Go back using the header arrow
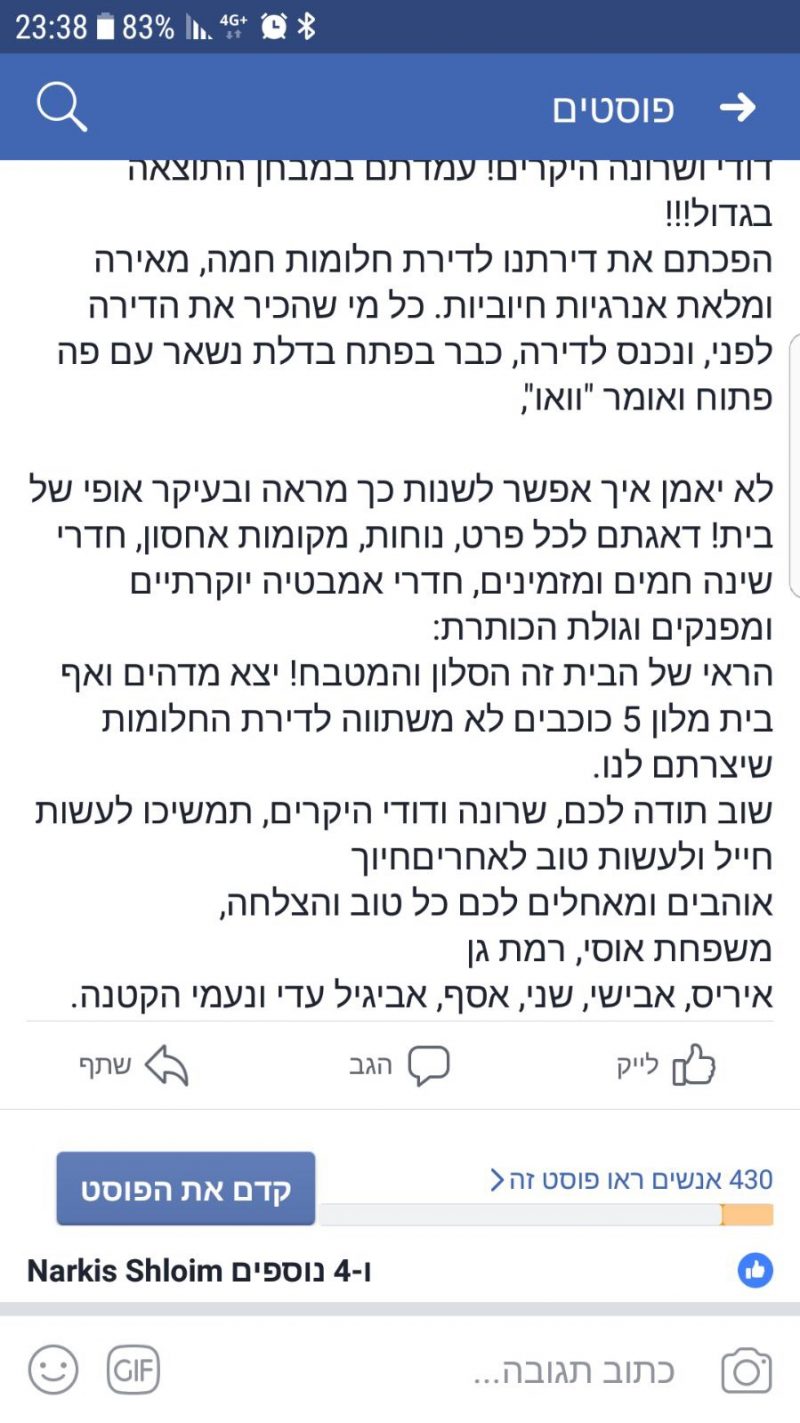This screenshot has height=1423, width=800. [x=737, y=108]
